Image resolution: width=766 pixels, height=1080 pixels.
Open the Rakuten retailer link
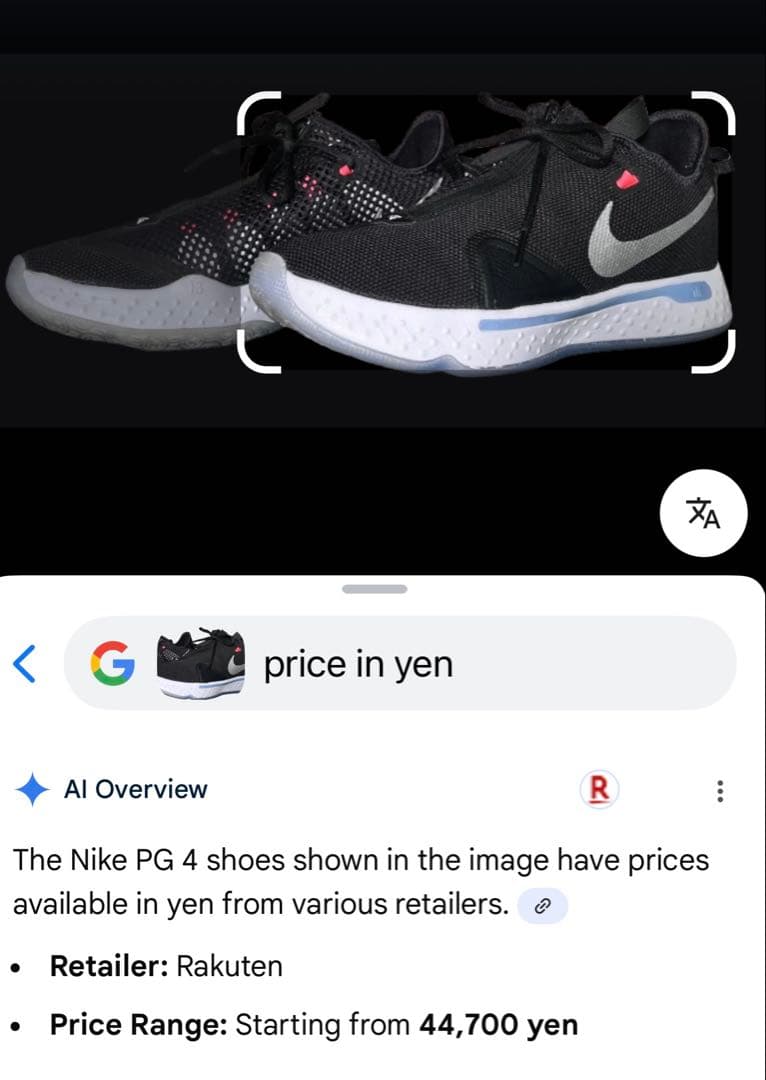click(232, 966)
